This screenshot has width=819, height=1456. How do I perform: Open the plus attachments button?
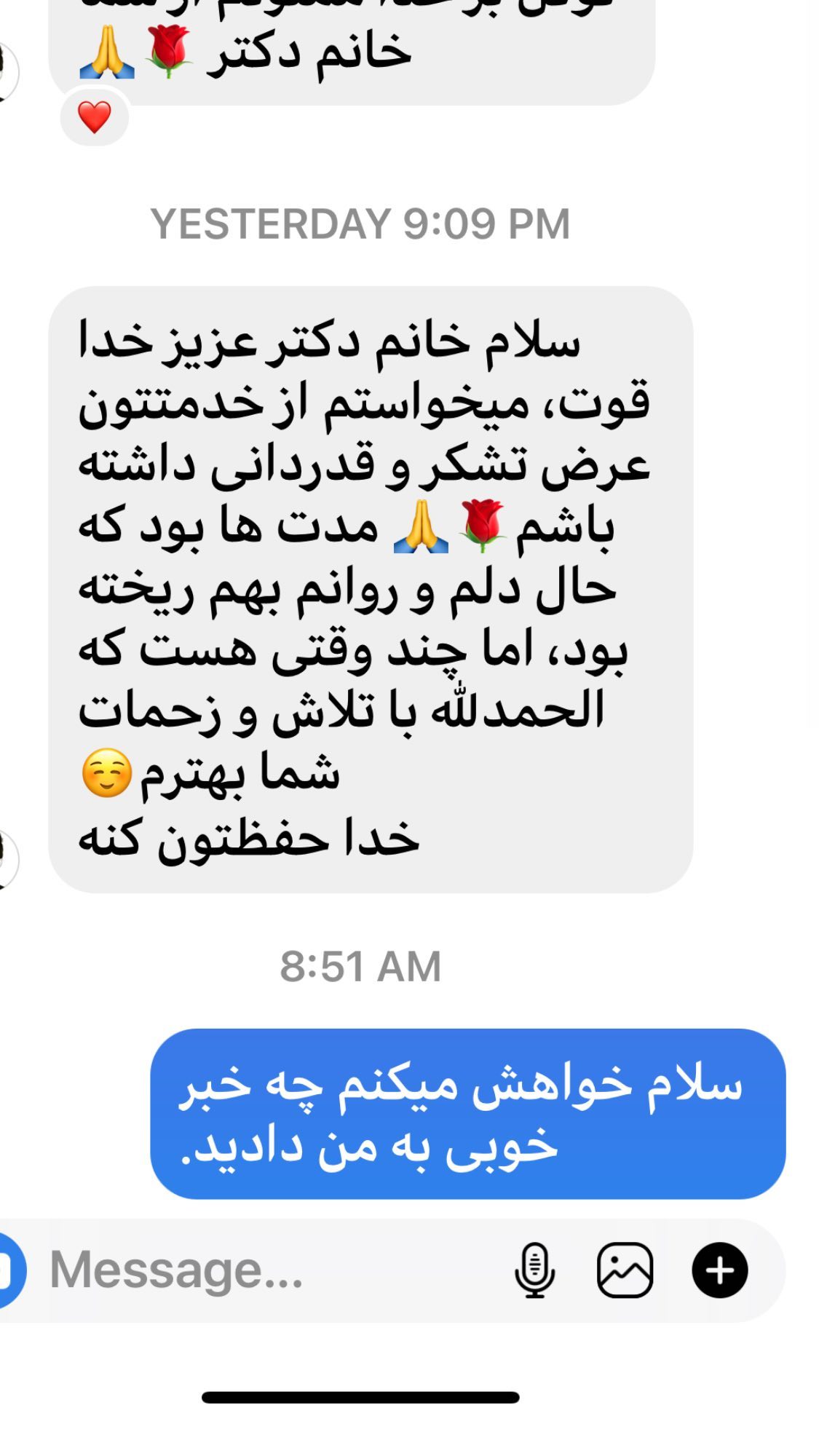pyautogui.click(x=719, y=1270)
